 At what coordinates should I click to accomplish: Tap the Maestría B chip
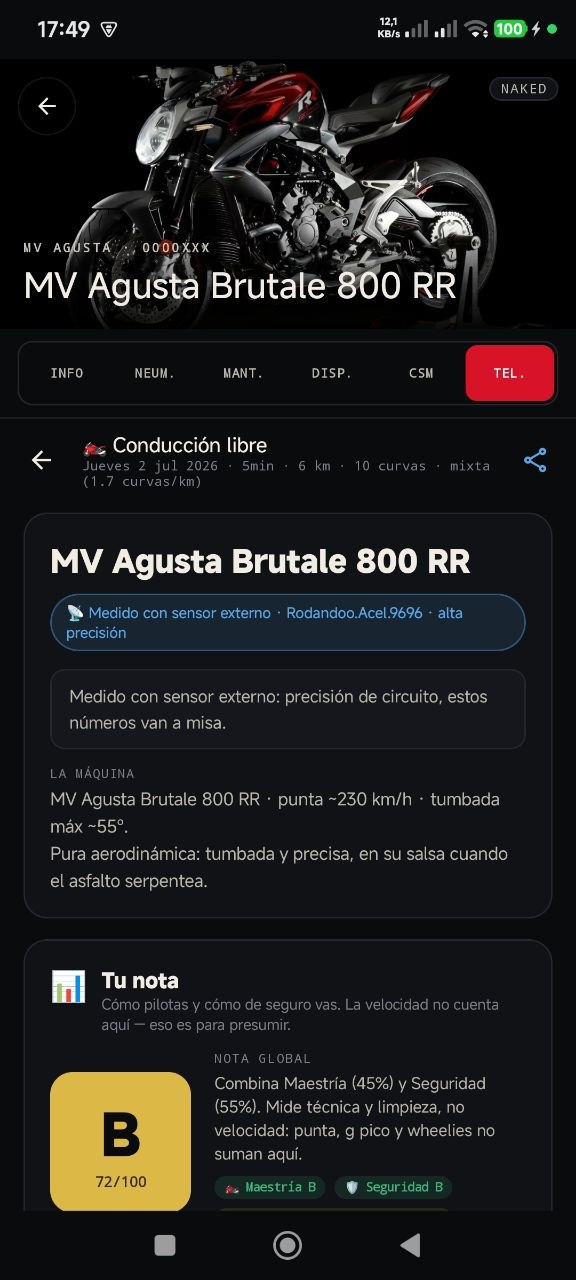(270, 1187)
